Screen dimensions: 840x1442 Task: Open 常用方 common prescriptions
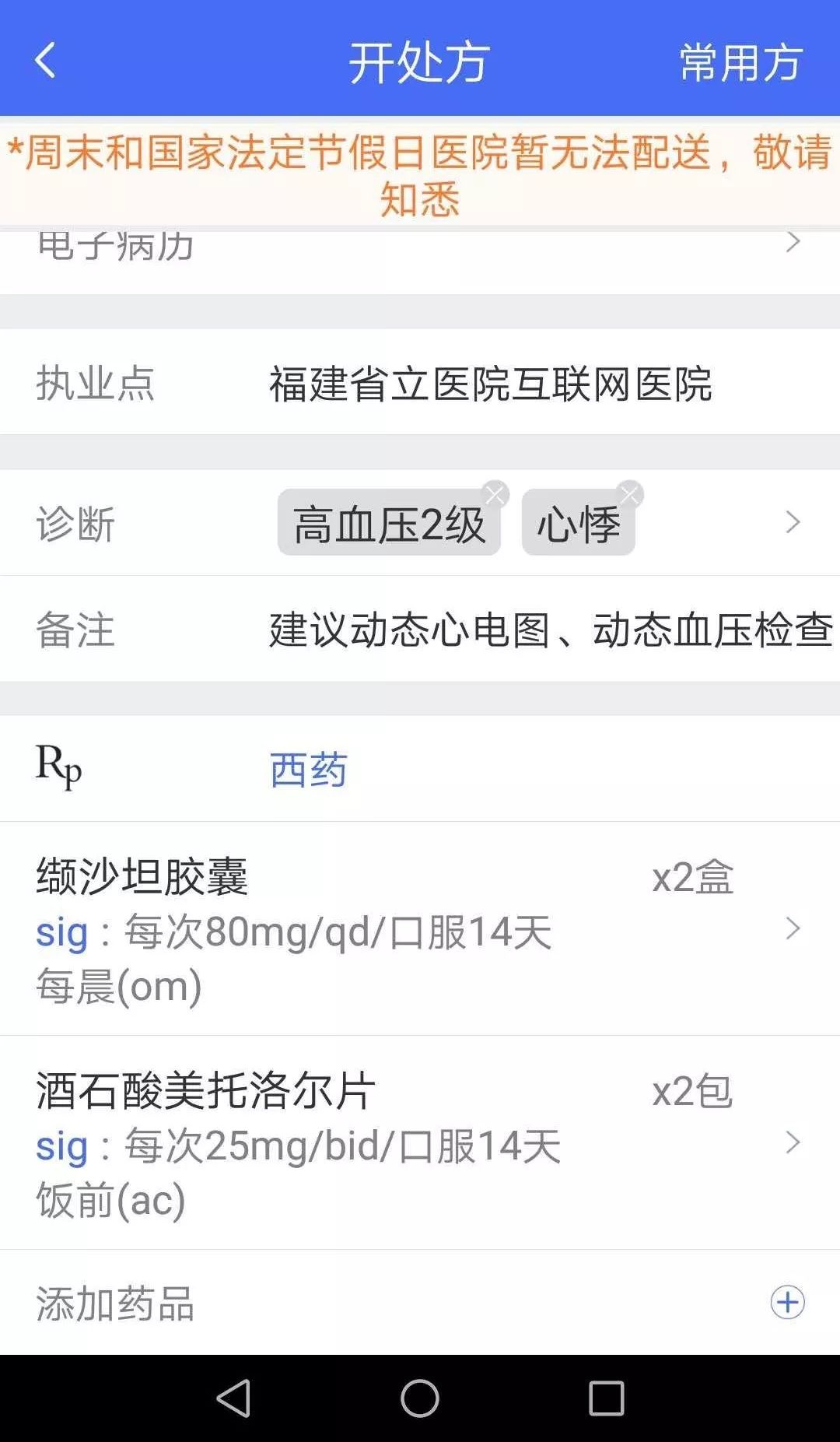[740, 62]
